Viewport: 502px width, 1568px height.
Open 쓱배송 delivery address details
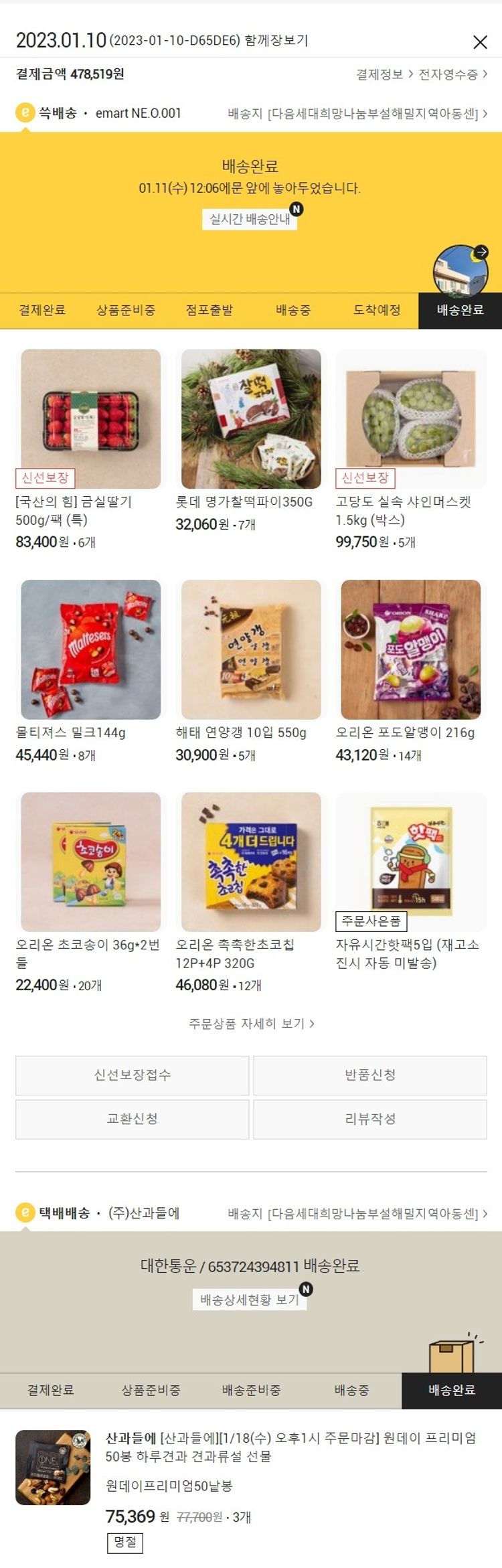(357, 114)
